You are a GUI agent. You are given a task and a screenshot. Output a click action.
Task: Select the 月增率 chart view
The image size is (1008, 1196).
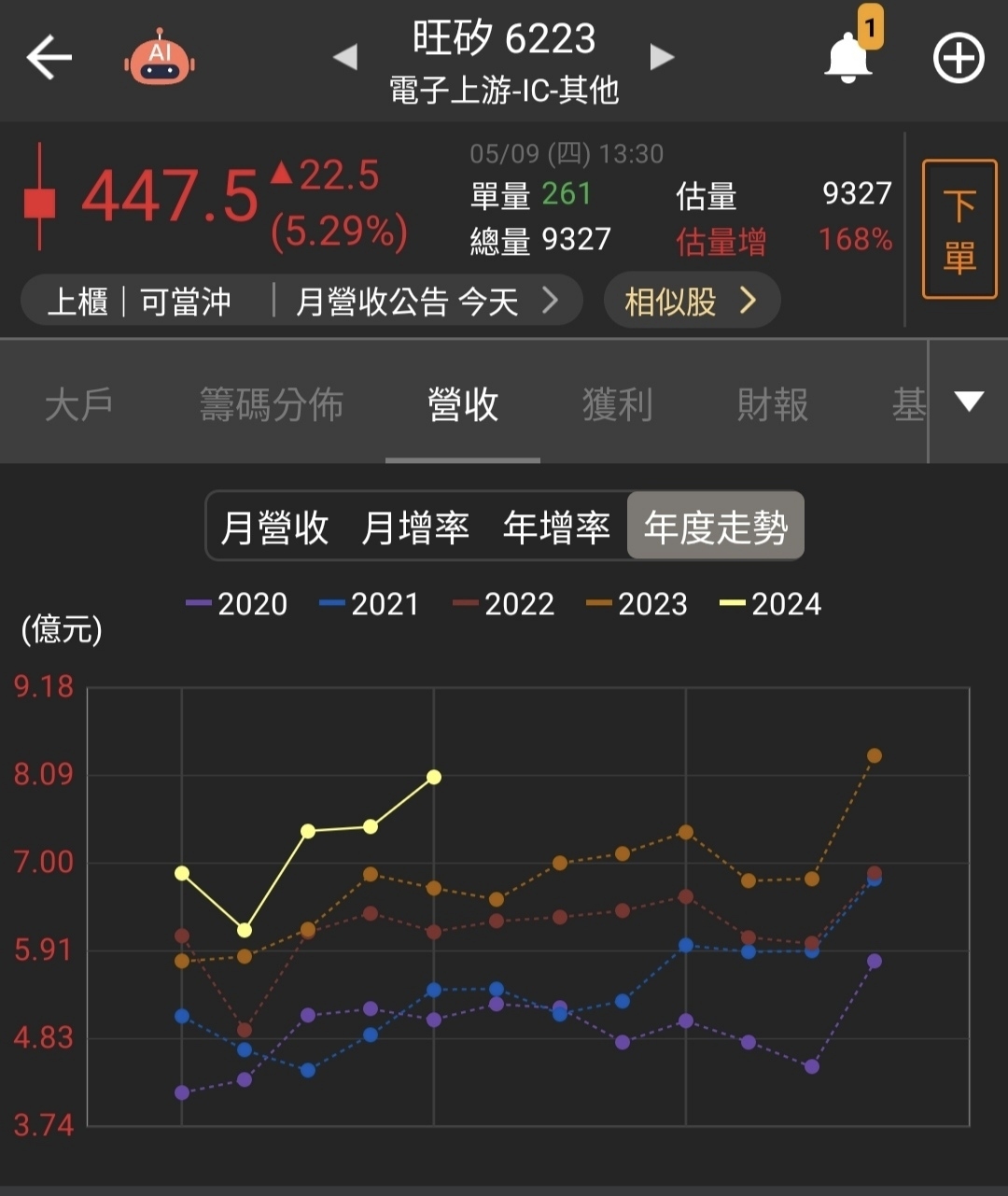click(415, 526)
